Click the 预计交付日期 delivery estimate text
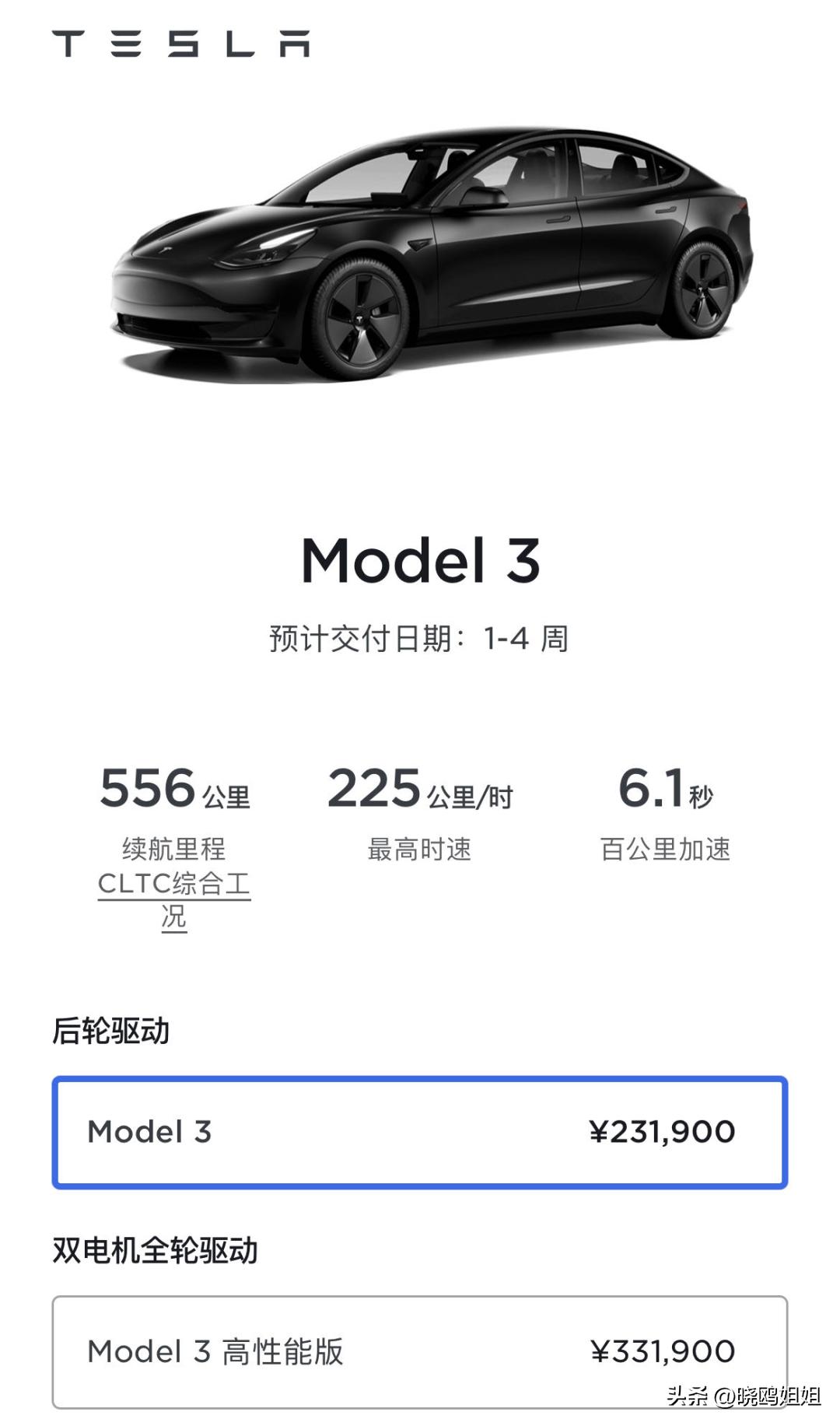Screen dimensions: 840x1426 [x=420, y=635]
